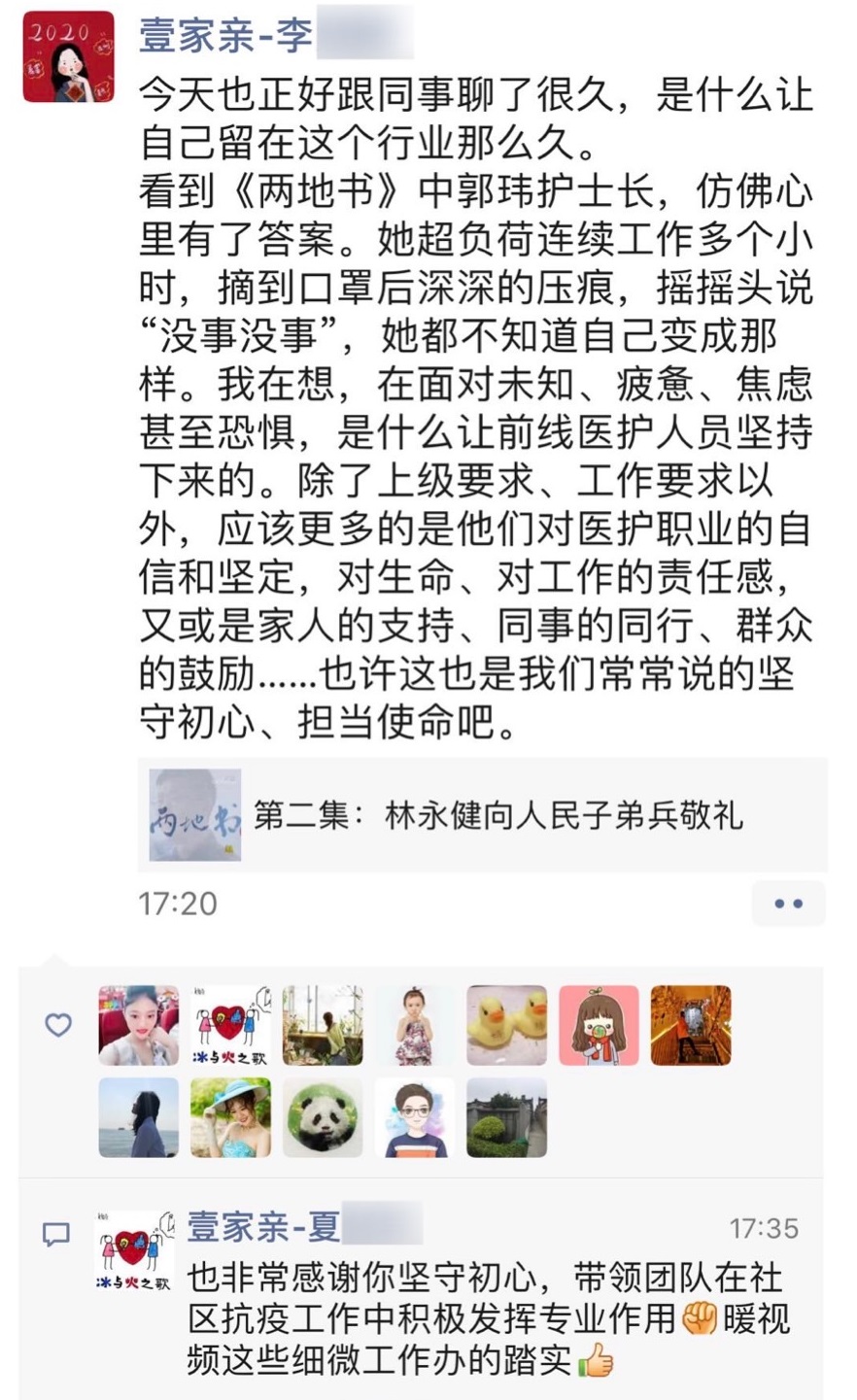The image size is (857, 1400).
Task: Open commenter name 壹家亲-夏
Action: click(x=263, y=1226)
